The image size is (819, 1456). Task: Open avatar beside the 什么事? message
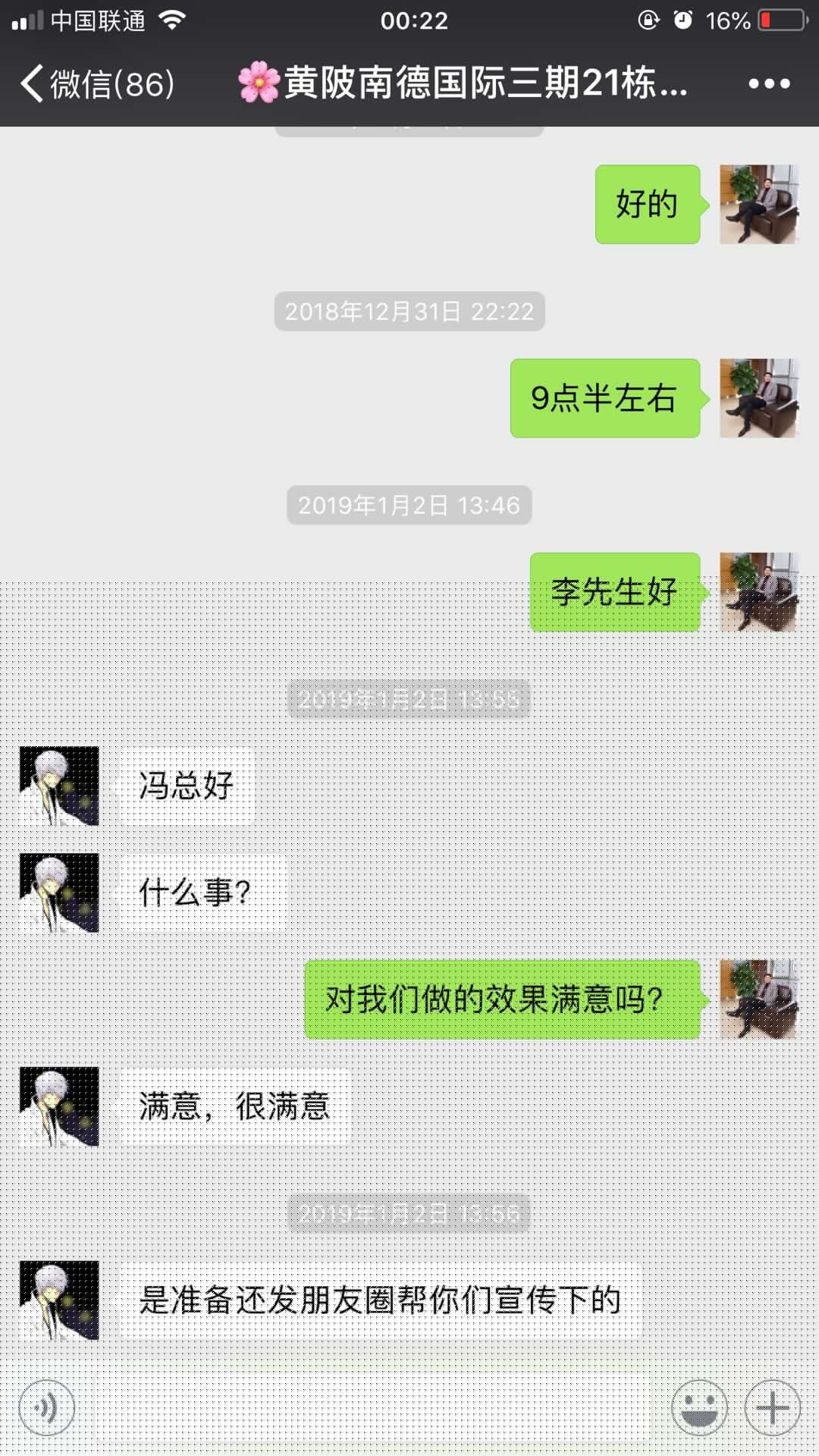tap(59, 893)
